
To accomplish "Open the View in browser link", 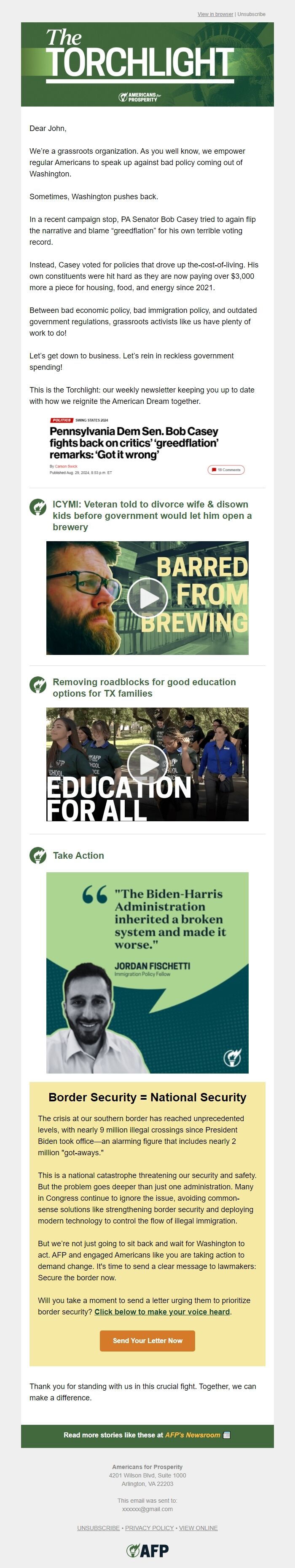I will (215, 14).
